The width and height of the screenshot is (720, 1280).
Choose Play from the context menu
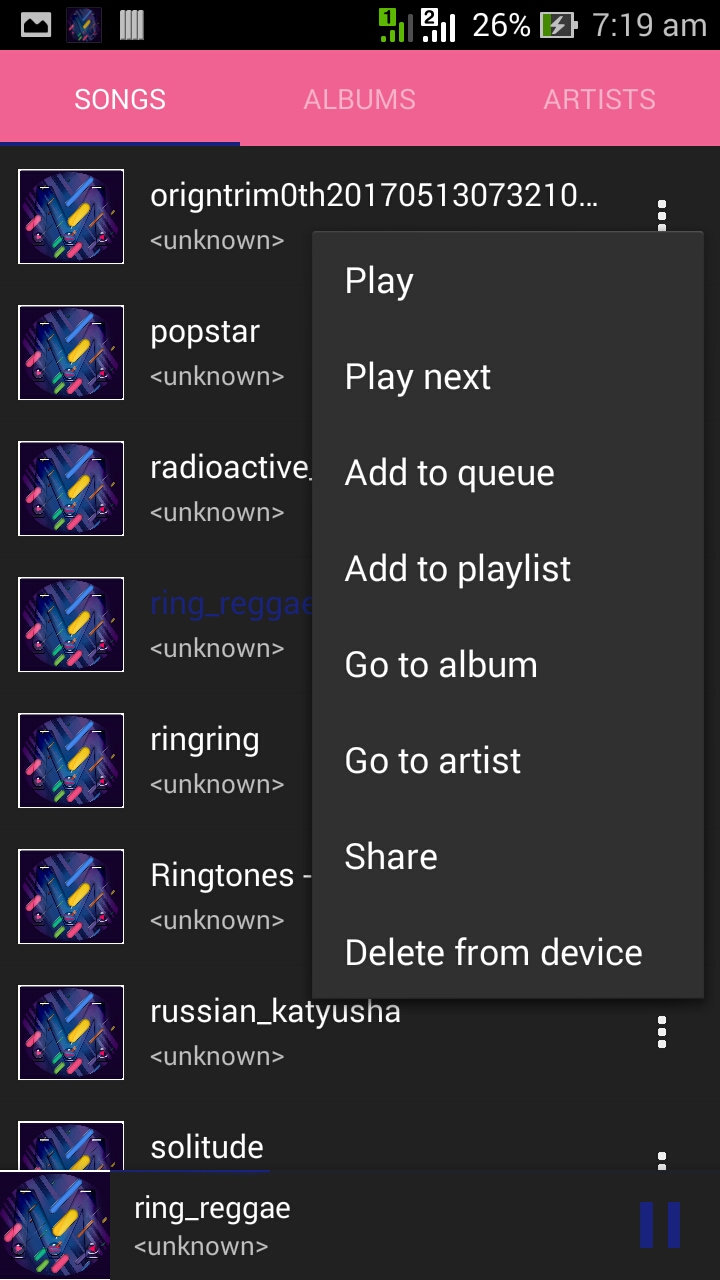click(x=378, y=280)
